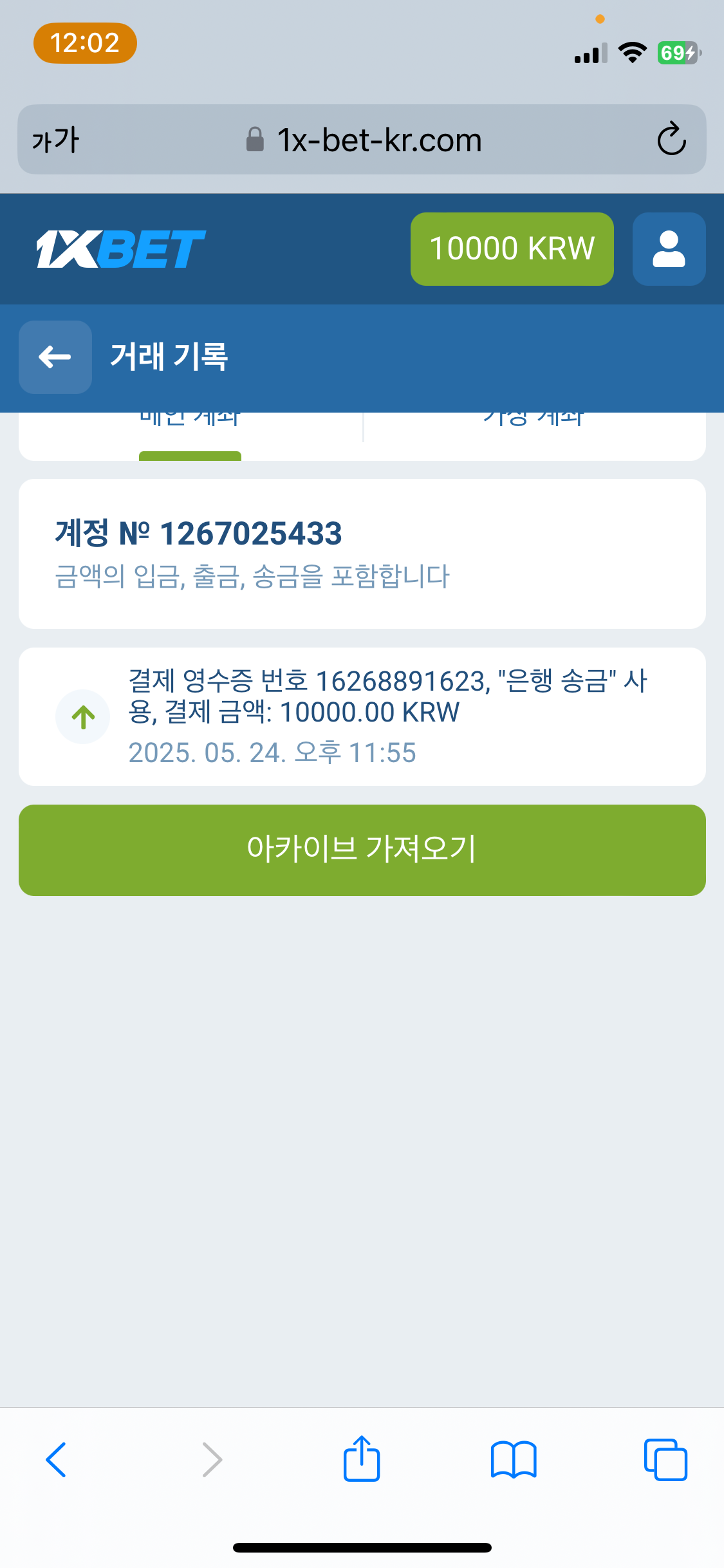Open the 가가 text size menu
Screen dimensions: 724x1568
pyautogui.click(x=56, y=140)
